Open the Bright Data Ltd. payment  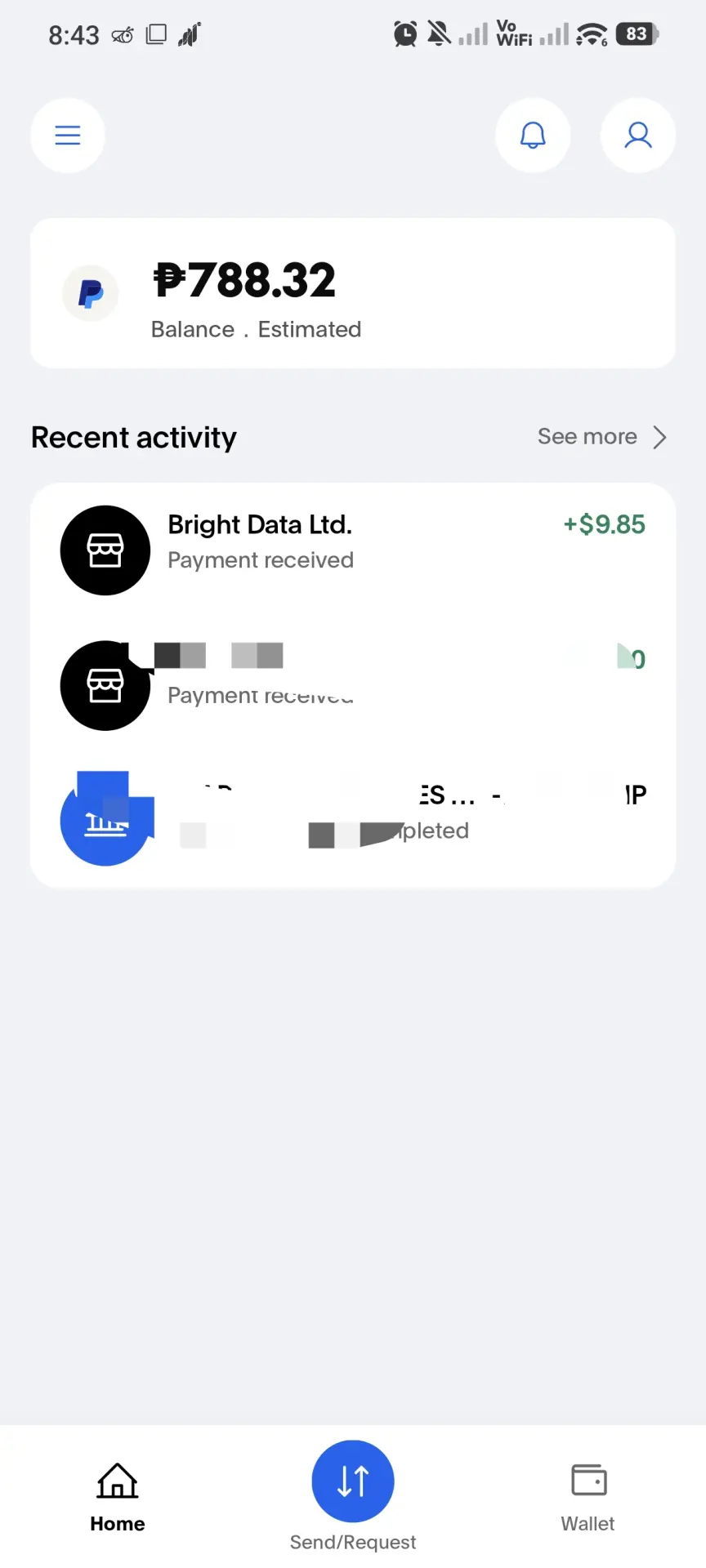point(353,550)
